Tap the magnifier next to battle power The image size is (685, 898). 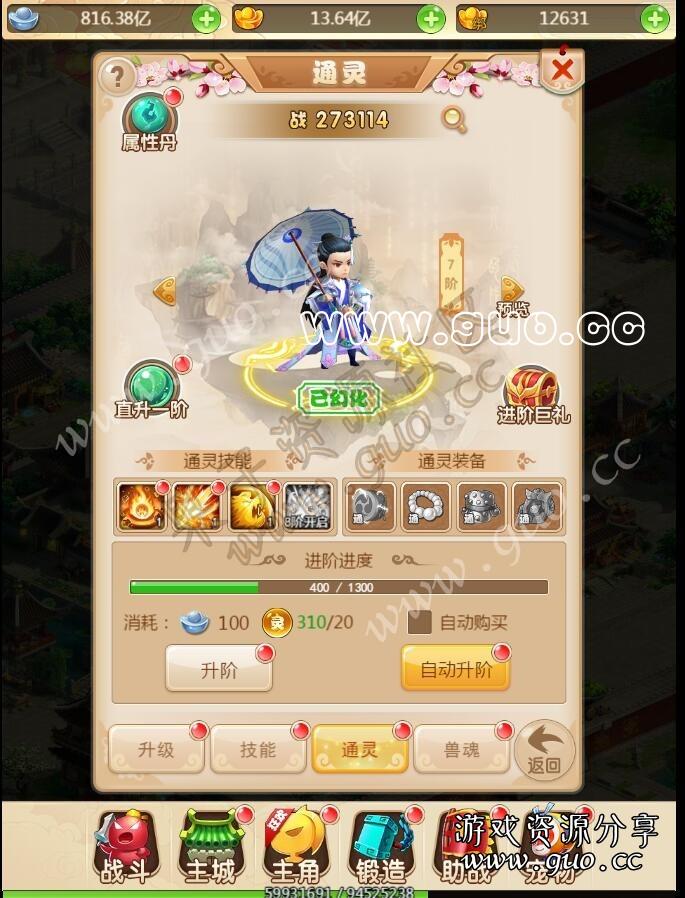(454, 120)
